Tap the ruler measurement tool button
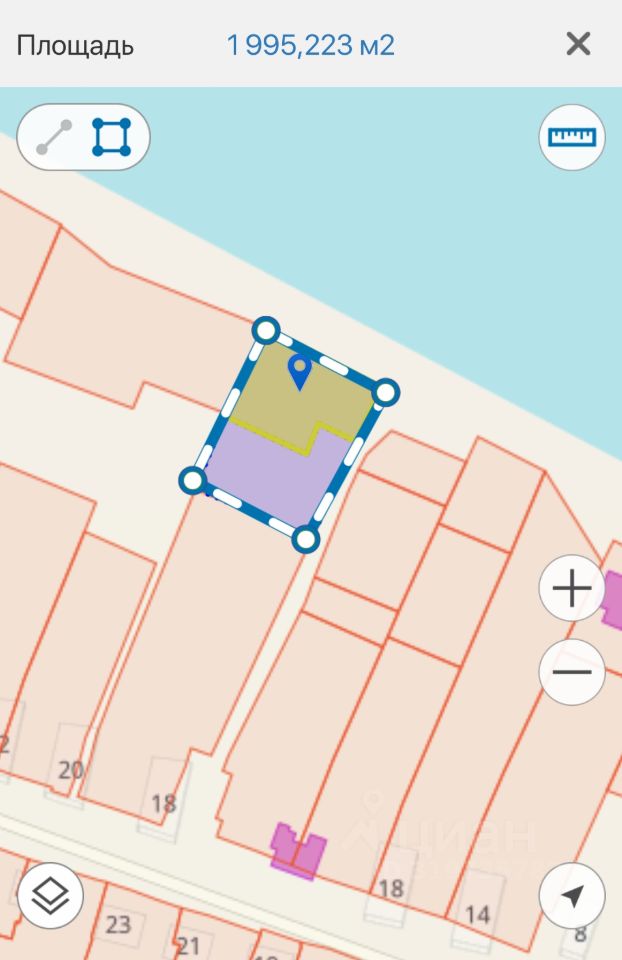This screenshot has width=622, height=960. pyautogui.click(x=572, y=137)
